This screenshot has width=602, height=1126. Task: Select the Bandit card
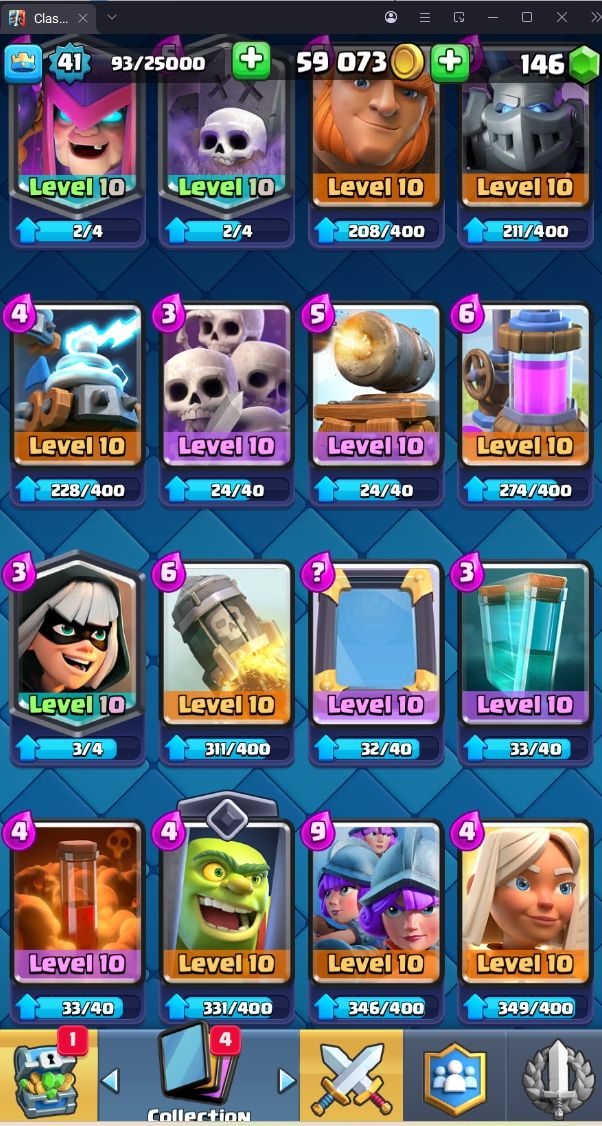click(x=78, y=661)
